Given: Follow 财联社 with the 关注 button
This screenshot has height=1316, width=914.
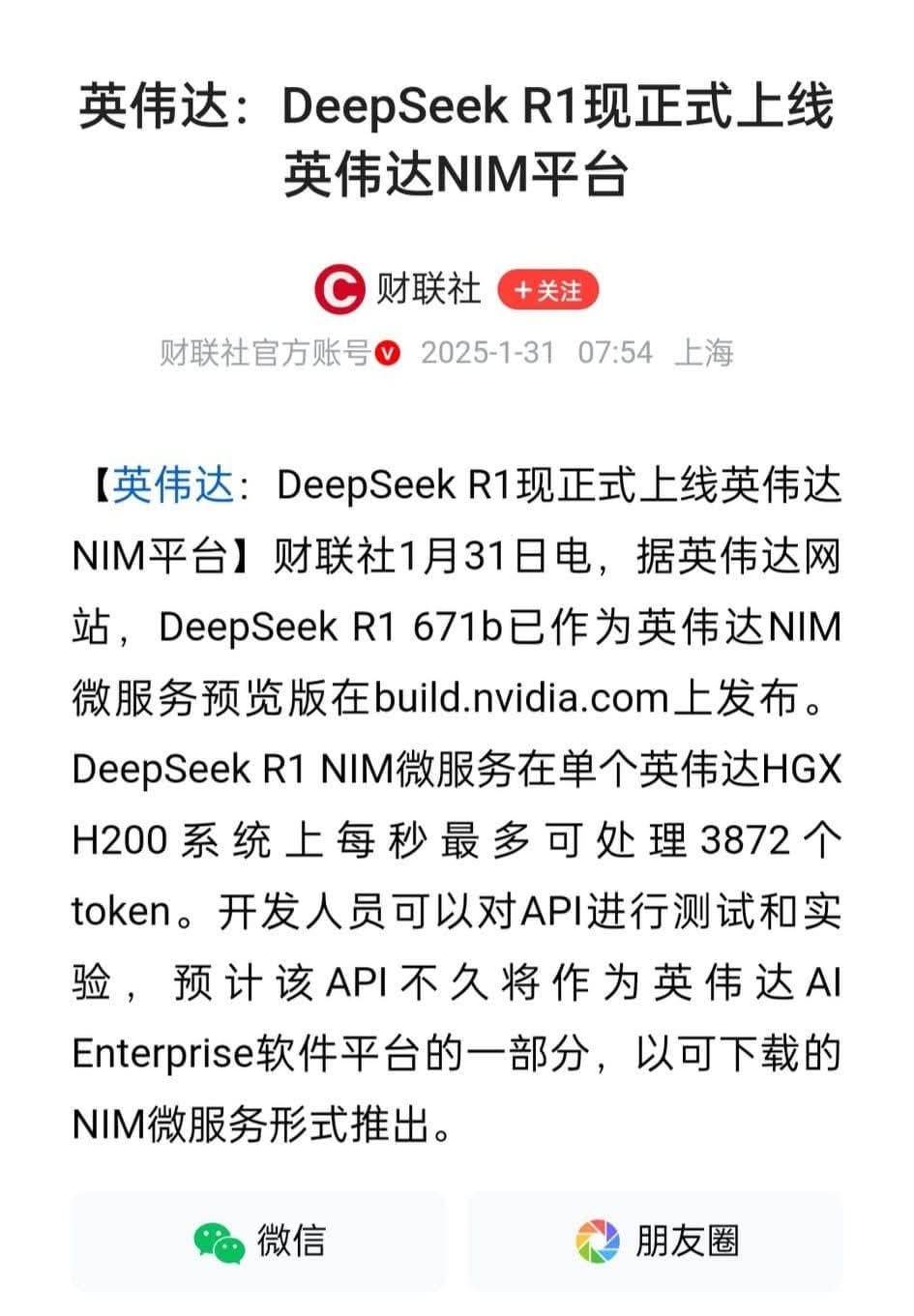Looking at the screenshot, I should 547,290.
